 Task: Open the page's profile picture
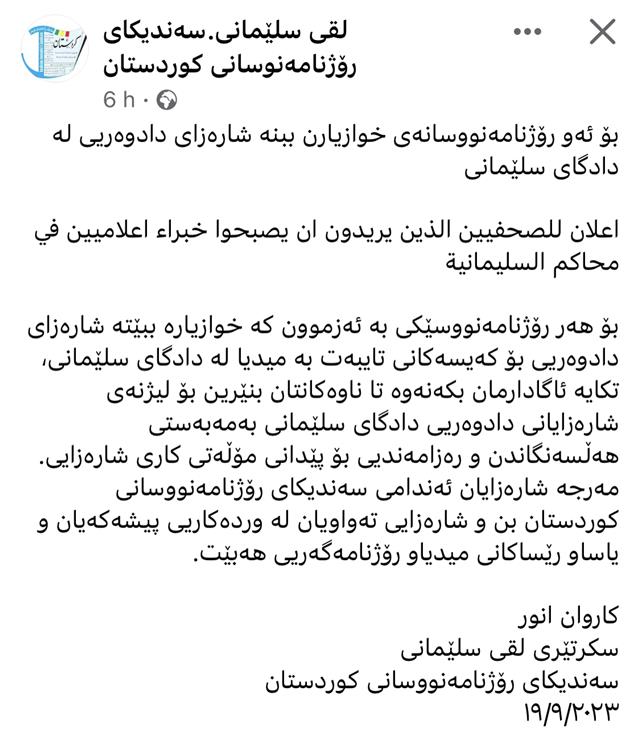tap(53, 48)
